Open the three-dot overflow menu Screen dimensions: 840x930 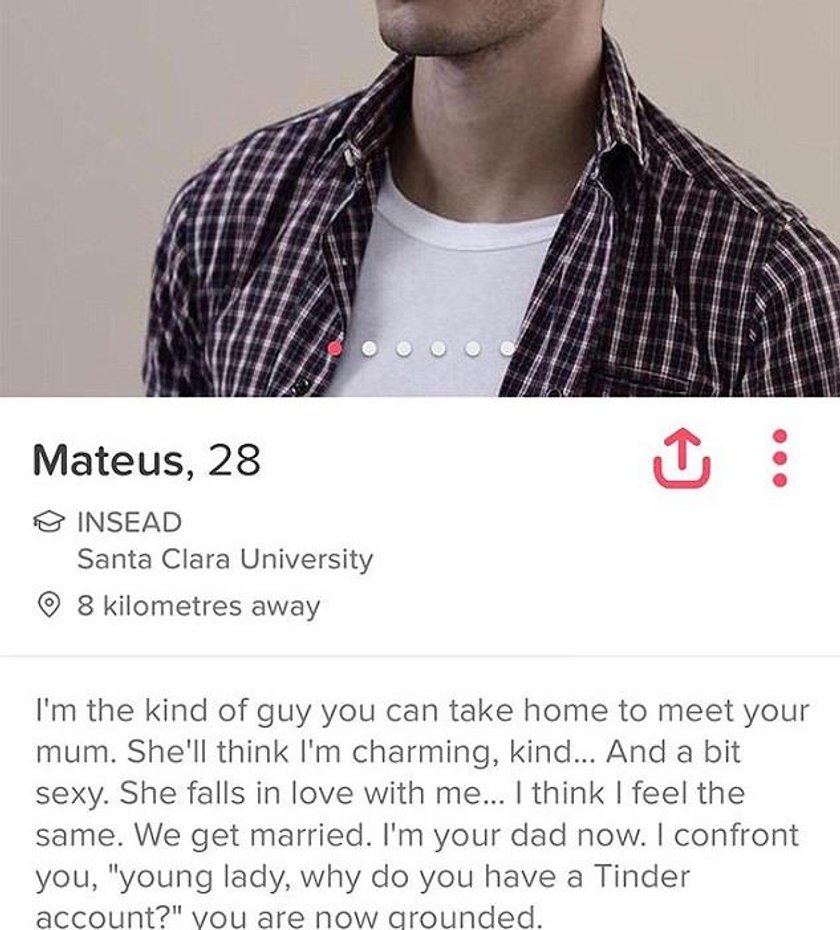(x=781, y=459)
